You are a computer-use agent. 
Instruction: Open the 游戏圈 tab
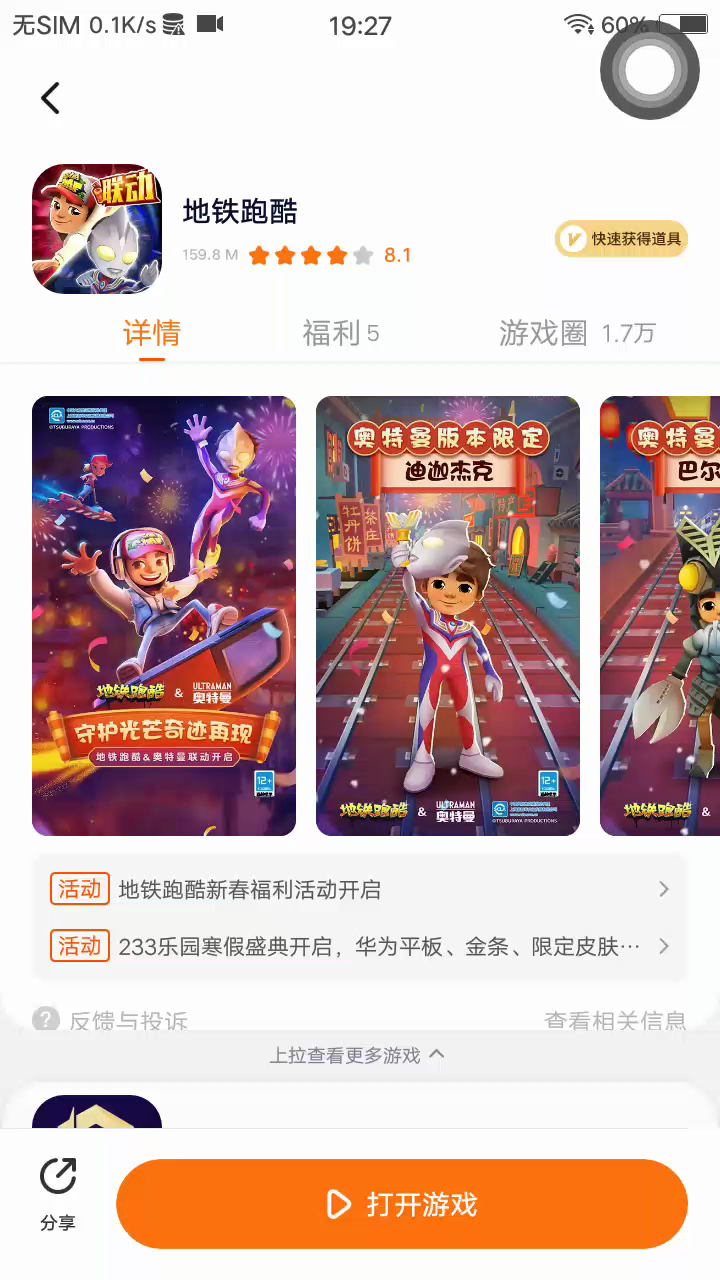[577, 333]
